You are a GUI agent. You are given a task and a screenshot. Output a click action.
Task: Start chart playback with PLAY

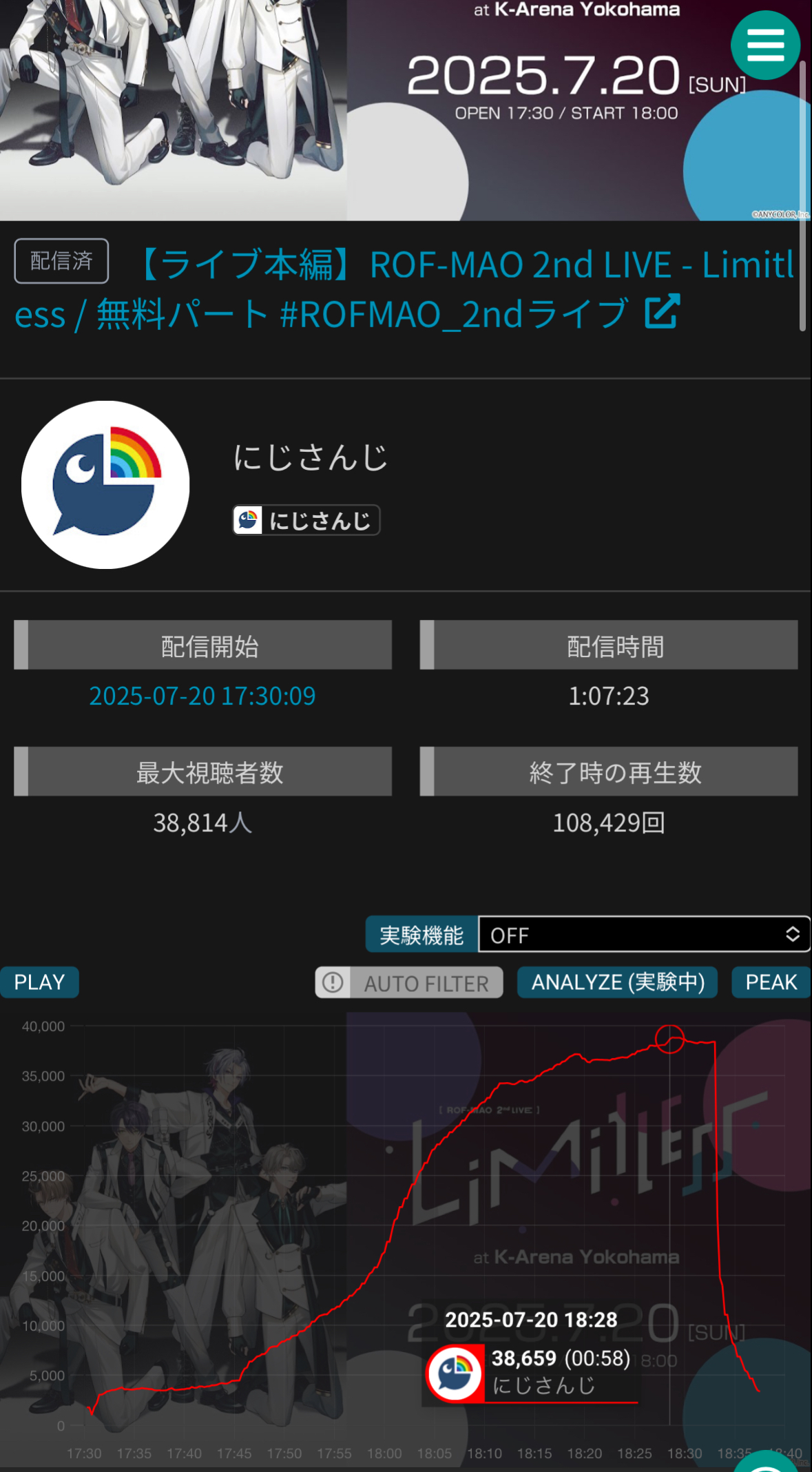39,982
